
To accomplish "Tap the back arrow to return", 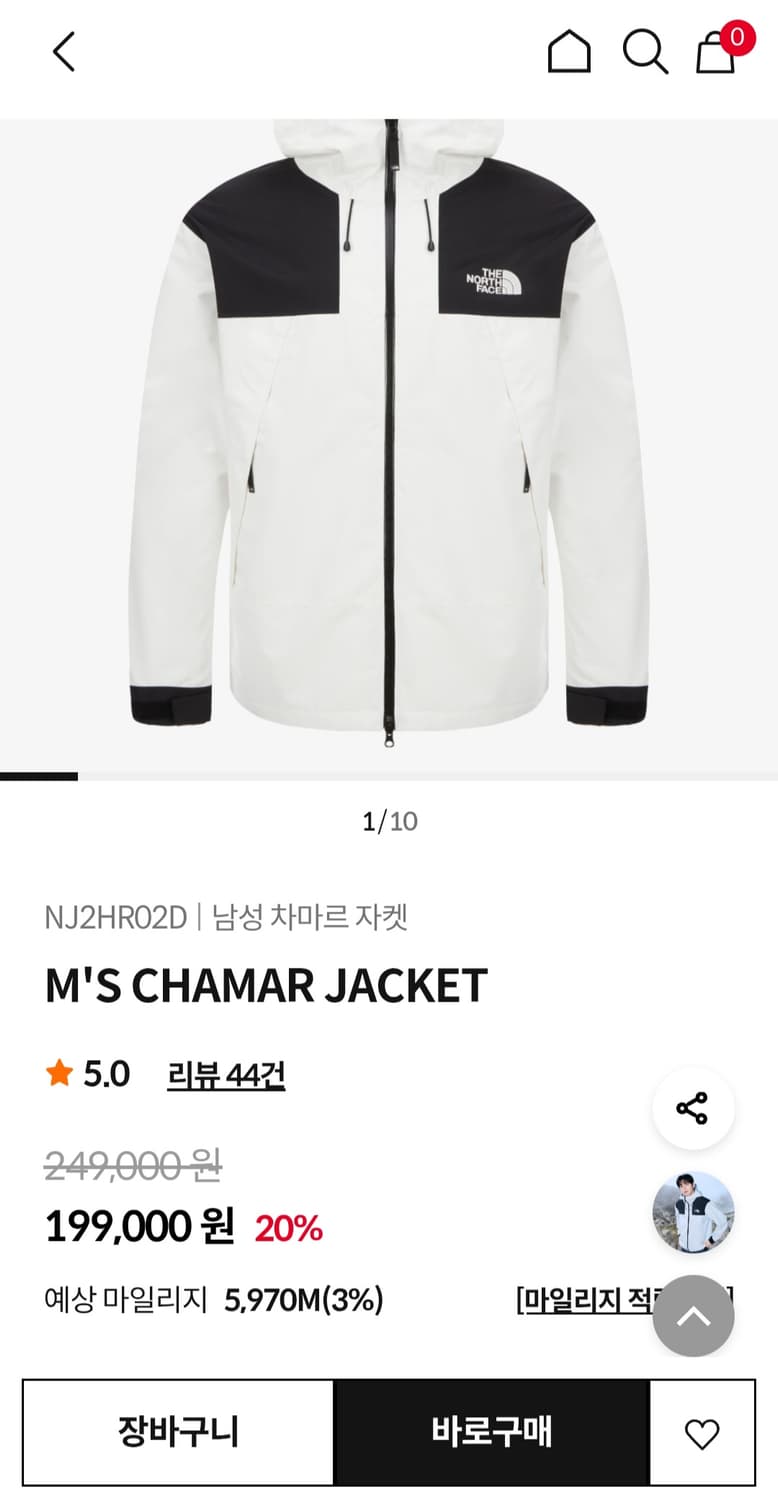I will coord(63,52).
